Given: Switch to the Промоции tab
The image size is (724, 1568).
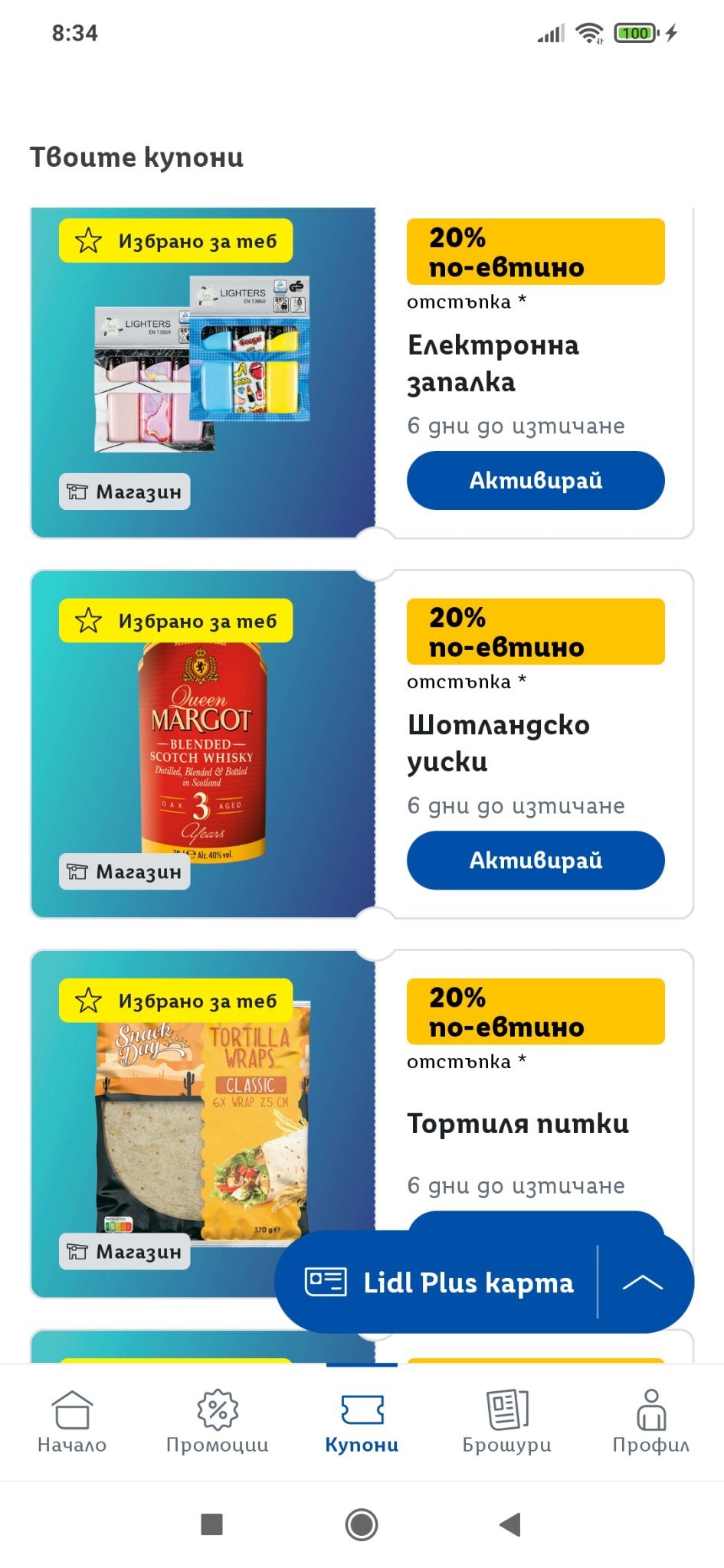Looking at the screenshot, I should (x=218, y=1422).
